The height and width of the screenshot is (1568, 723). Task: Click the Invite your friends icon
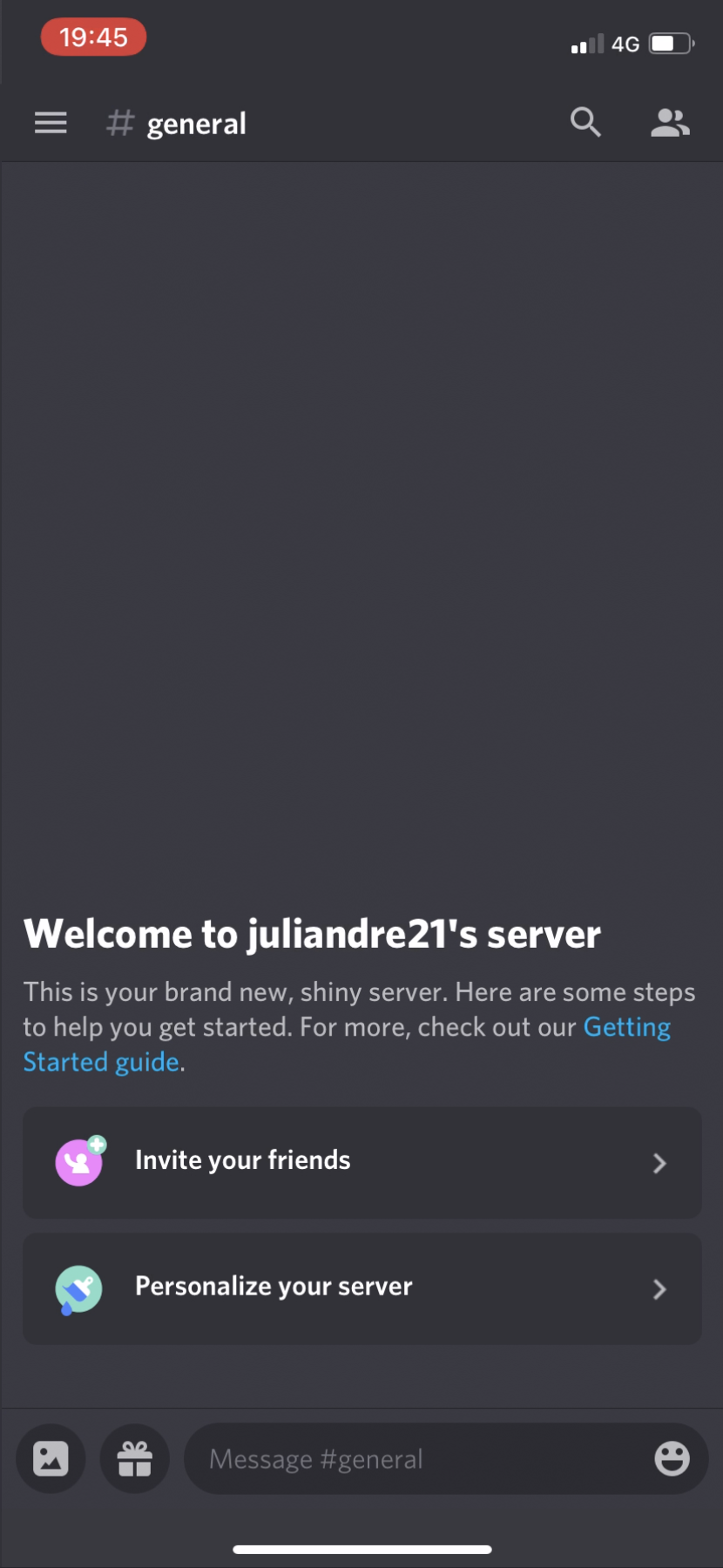pos(79,1161)
